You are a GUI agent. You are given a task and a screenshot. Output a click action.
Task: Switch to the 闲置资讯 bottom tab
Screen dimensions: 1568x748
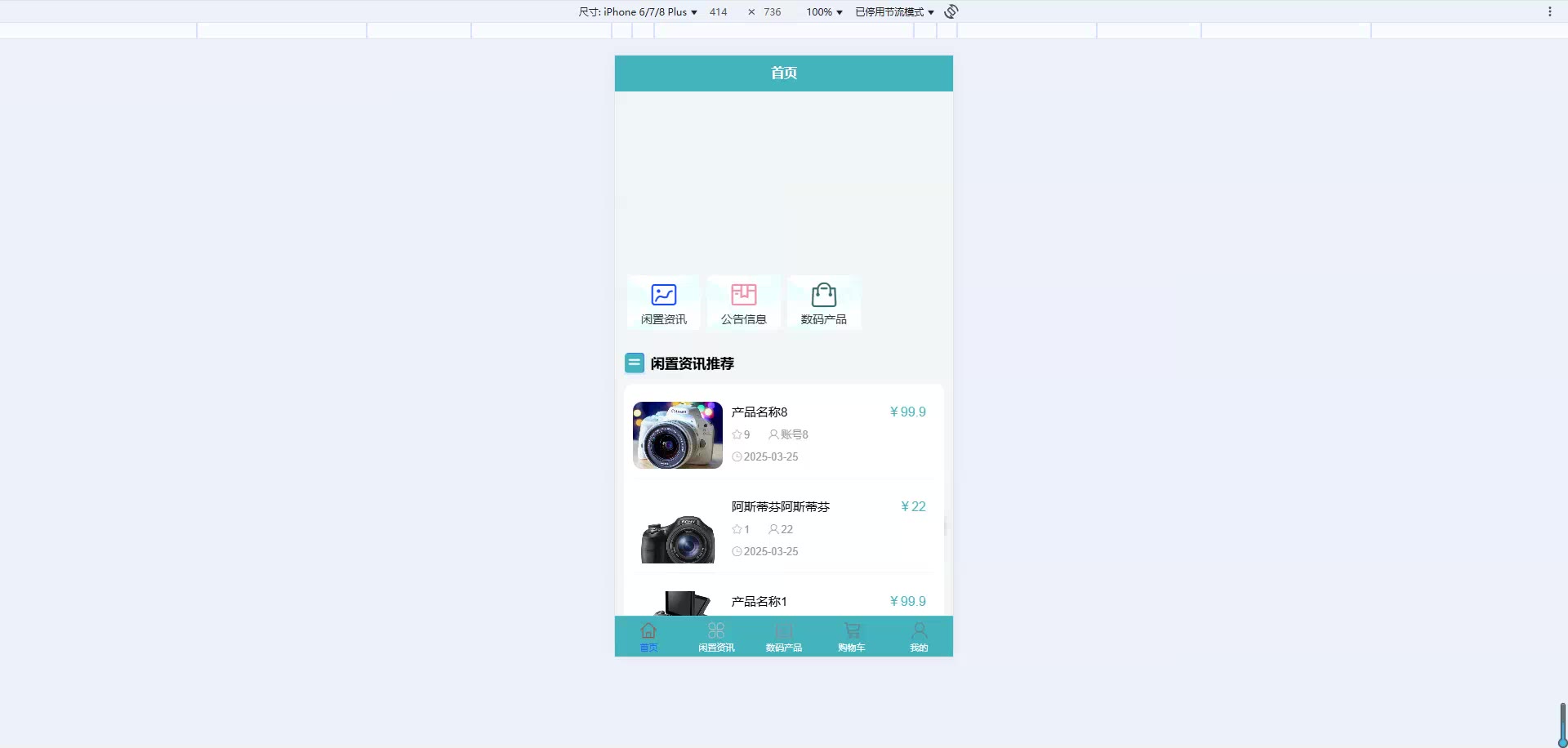pos(716,637)
